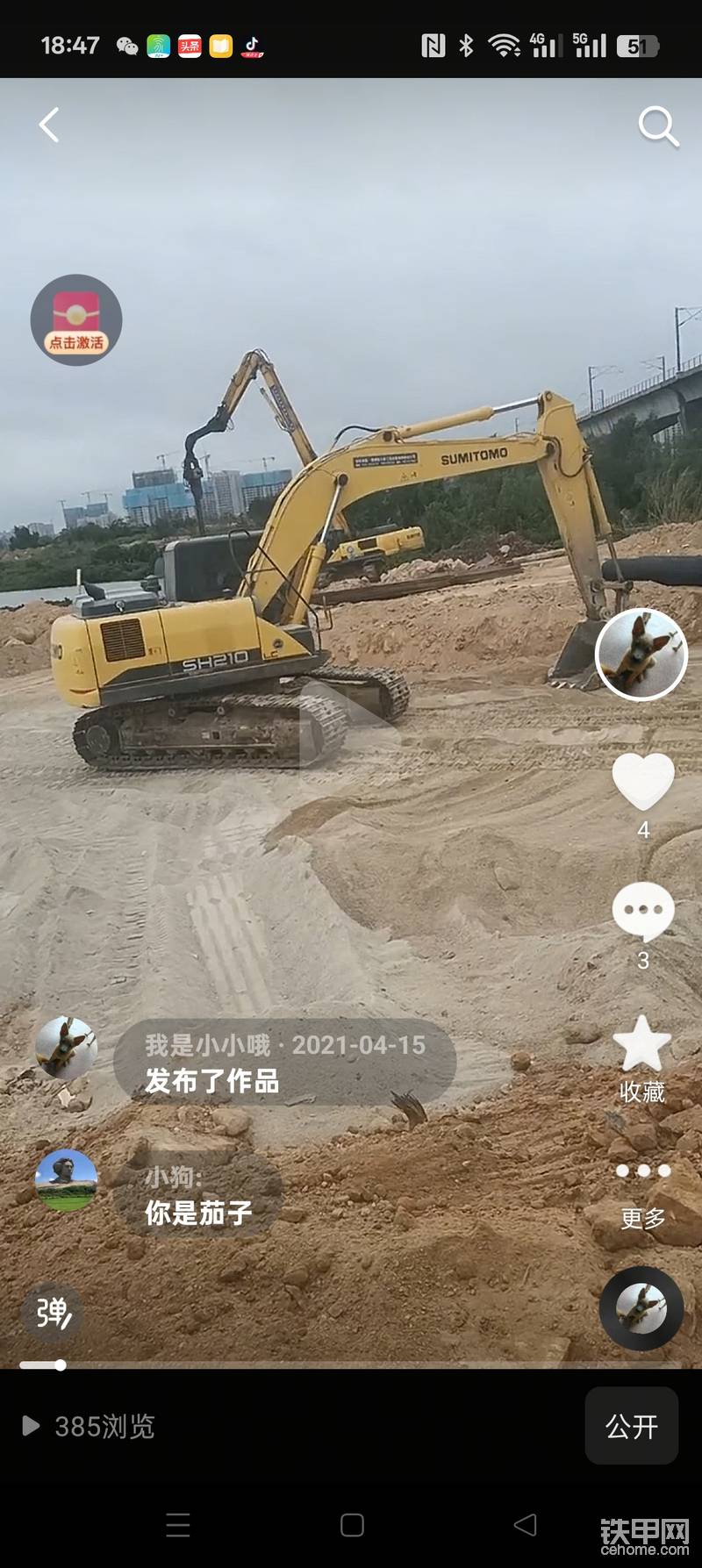702x1568 pixels.
Task: Tap the system home button
Action: pos(352,1525)
